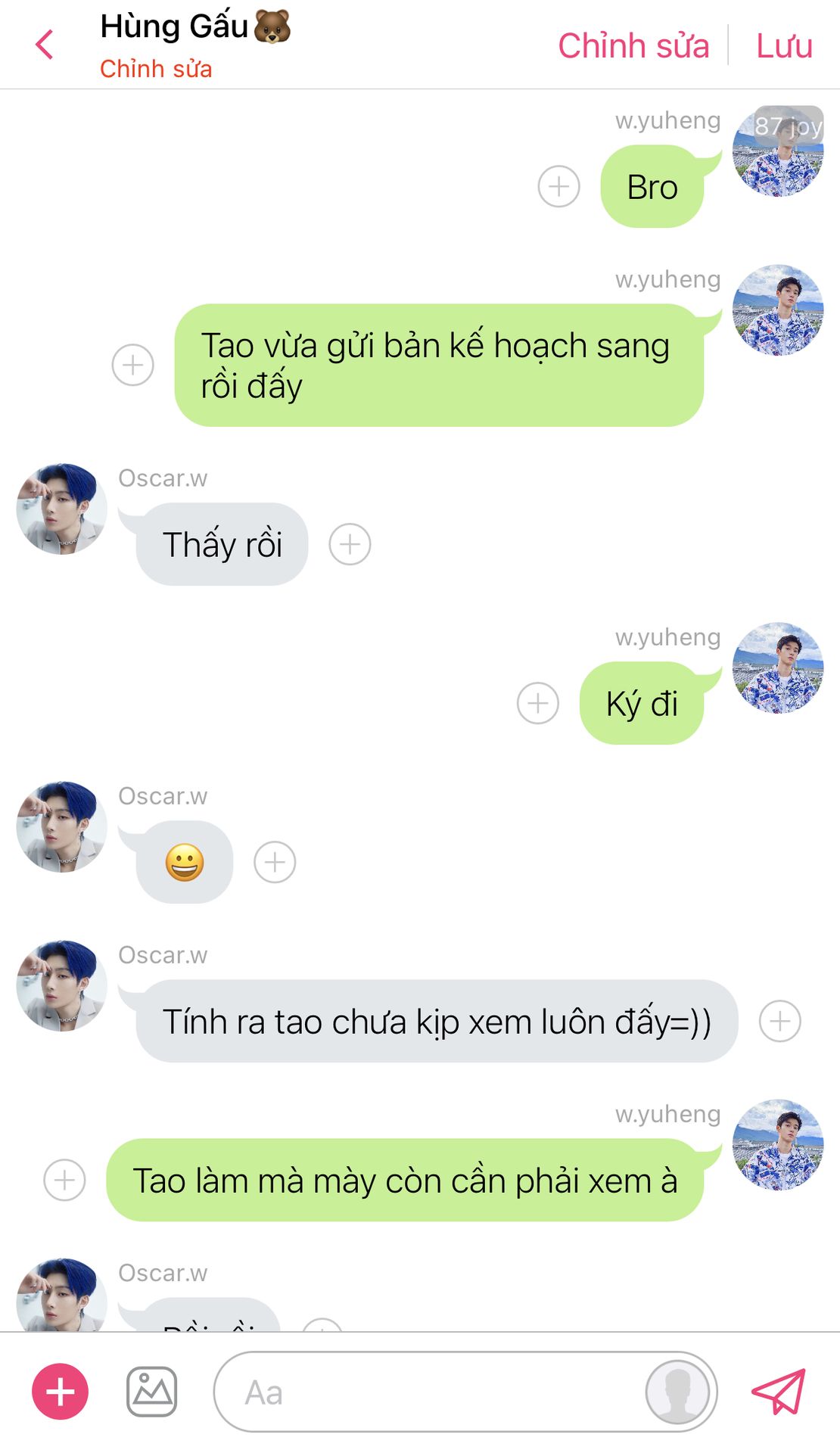Tap the plus icon beside the "Bro" message
The height and width of the screenshot is (1453, 840).
(x=559, y=186)
